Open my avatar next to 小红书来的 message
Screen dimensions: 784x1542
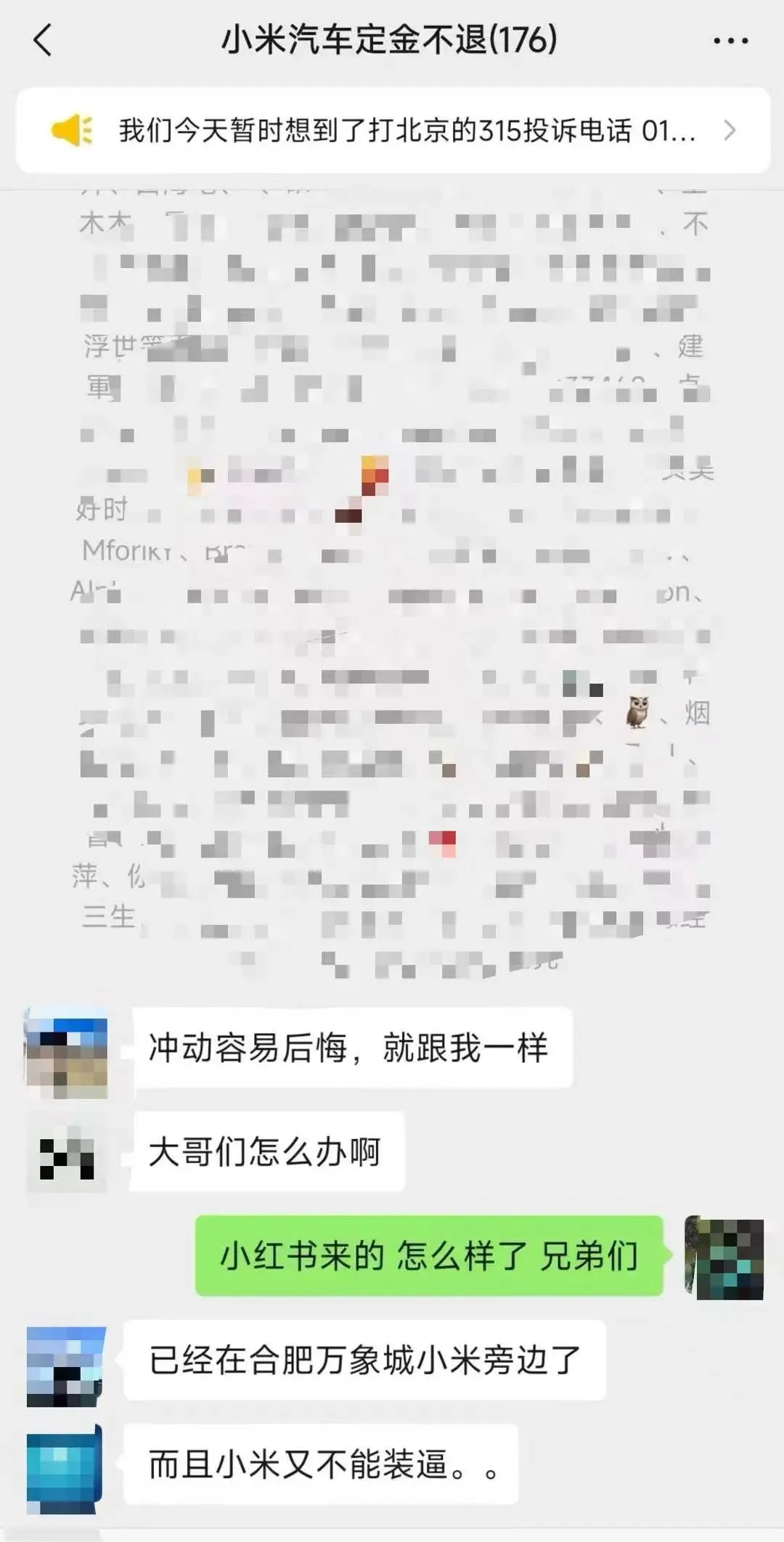tap(724, 1258)
